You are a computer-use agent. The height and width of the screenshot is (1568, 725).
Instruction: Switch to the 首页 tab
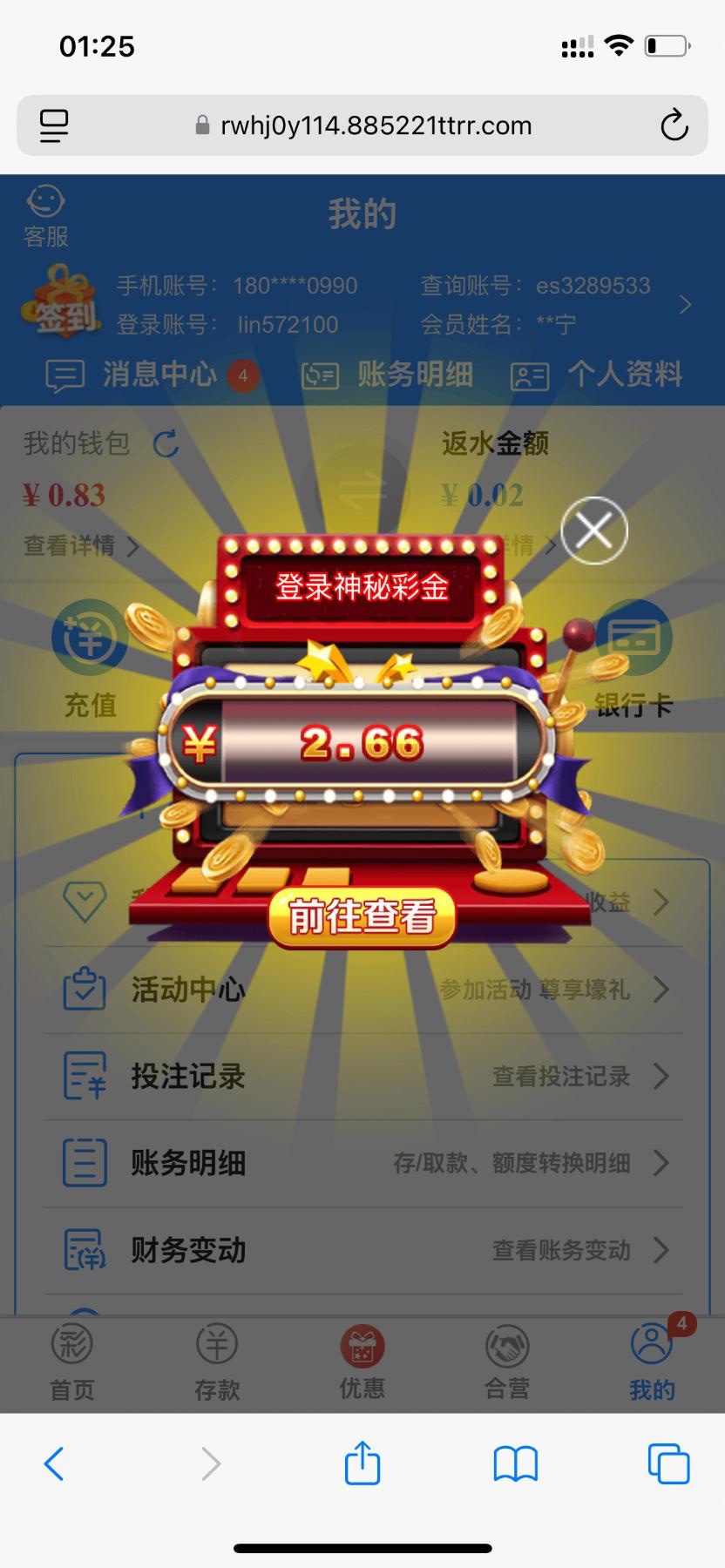(x=72, y=1362)
